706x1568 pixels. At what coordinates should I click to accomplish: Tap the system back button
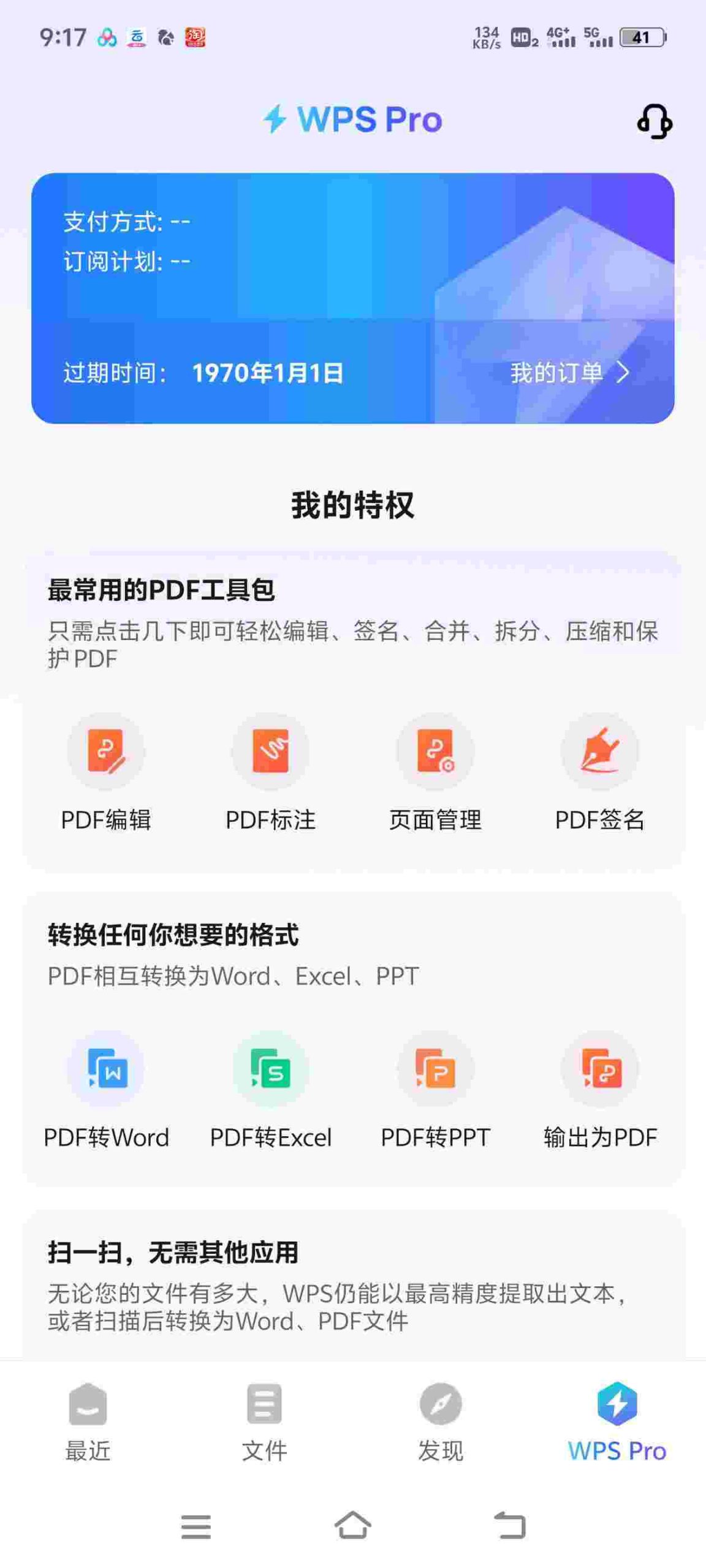(510, 1525)
